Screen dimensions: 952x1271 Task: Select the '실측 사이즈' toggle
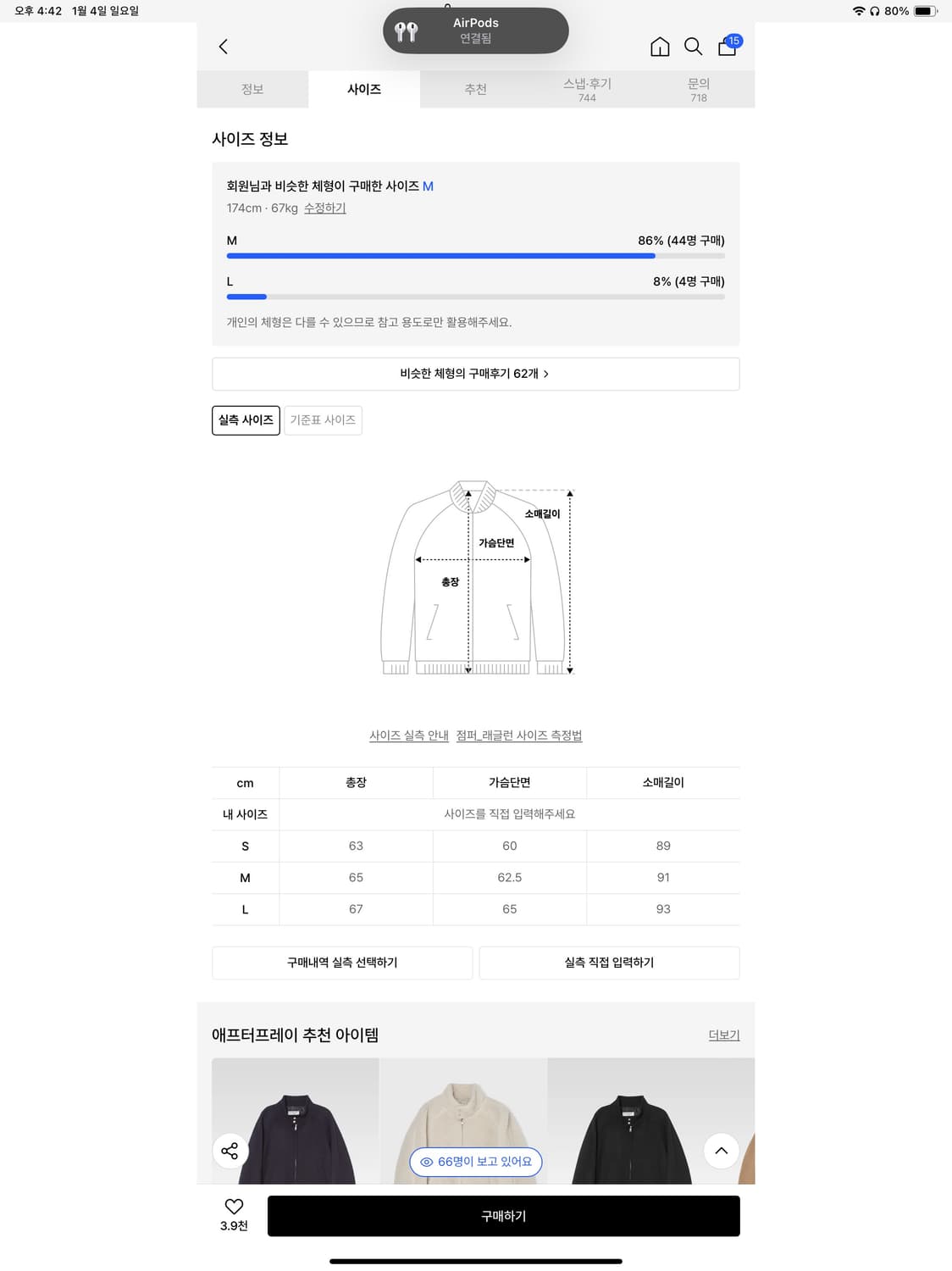tap(245, 419)
